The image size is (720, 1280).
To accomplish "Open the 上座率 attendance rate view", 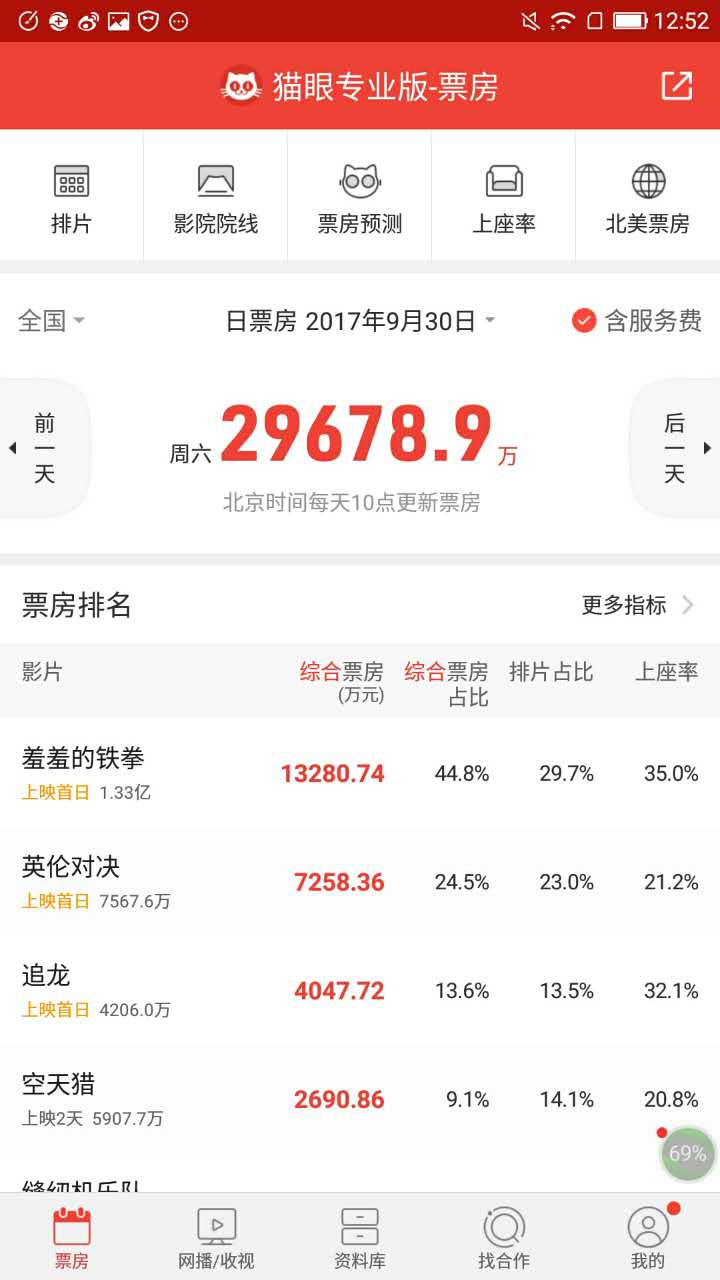I will [x=503, y=195].
